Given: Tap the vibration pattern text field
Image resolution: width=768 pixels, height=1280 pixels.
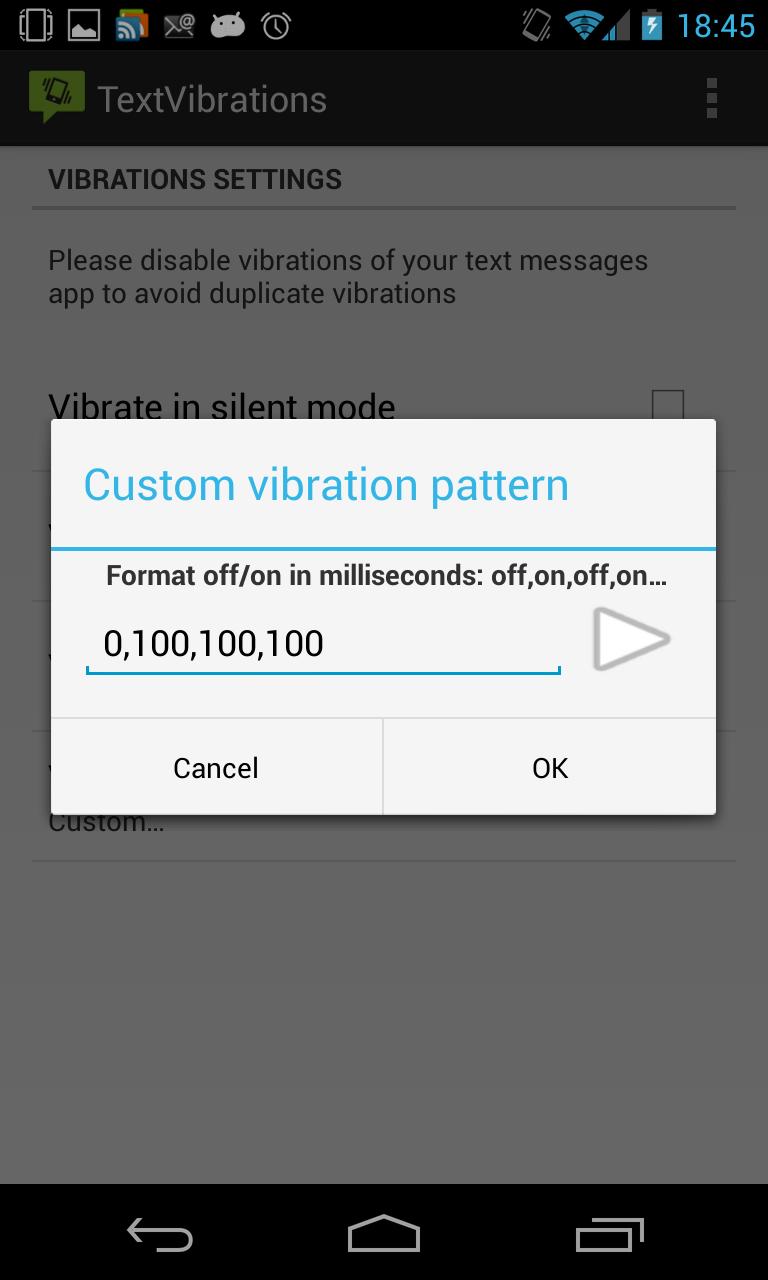Looking at the screenshot, I should 322,643.
